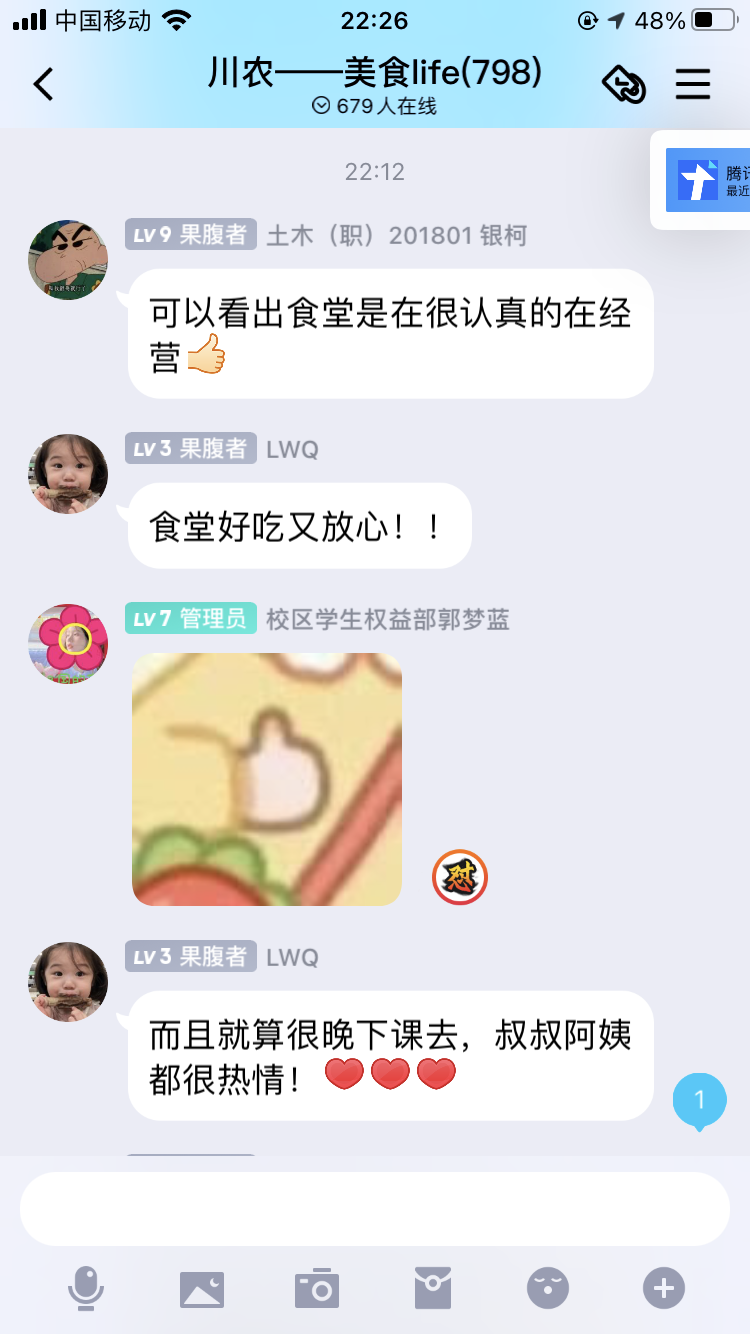Open 郭梦蓝's flower avatar profile
Image resolution: width=750 pixels, height=1334 pixels.
68,643
